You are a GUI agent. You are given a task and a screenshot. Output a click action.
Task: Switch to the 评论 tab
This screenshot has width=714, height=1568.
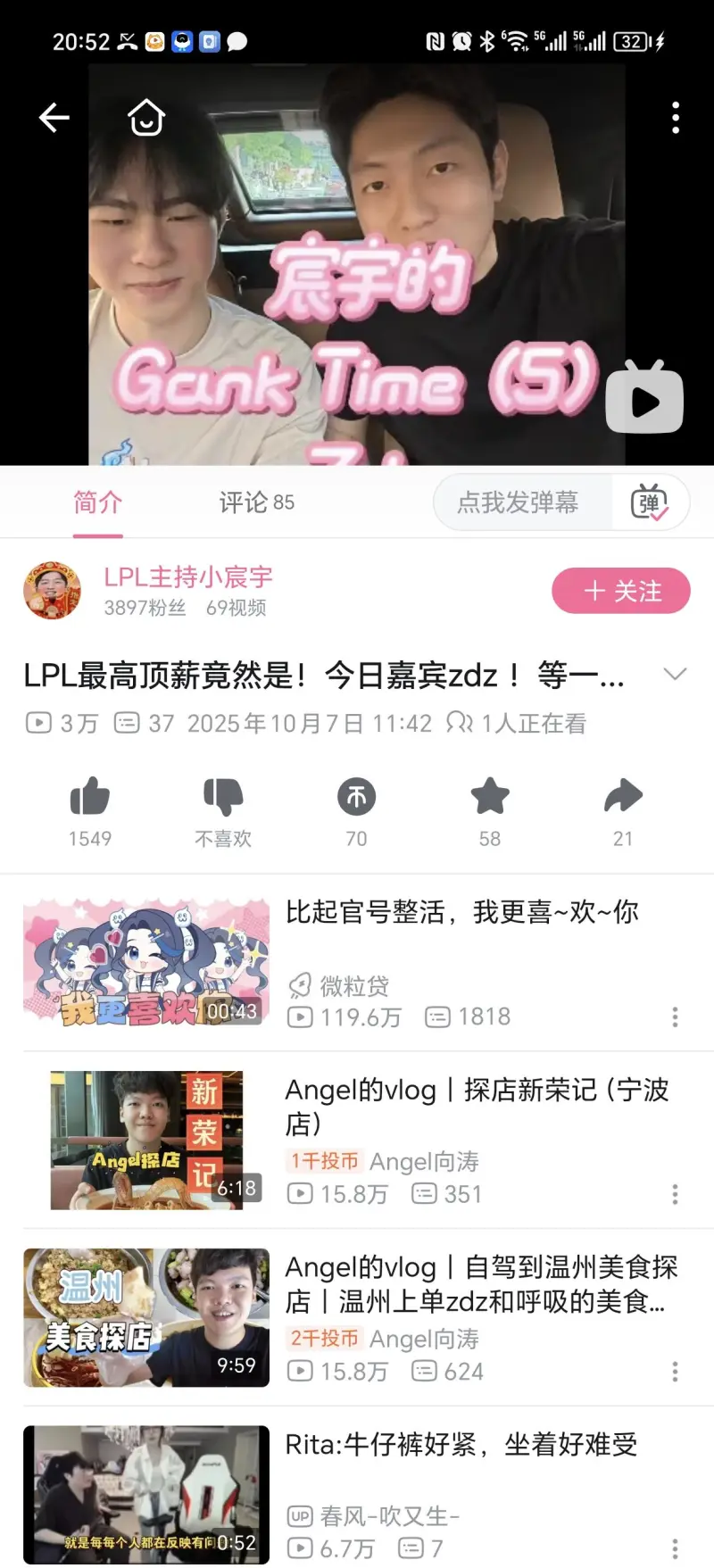coord(256,502)
